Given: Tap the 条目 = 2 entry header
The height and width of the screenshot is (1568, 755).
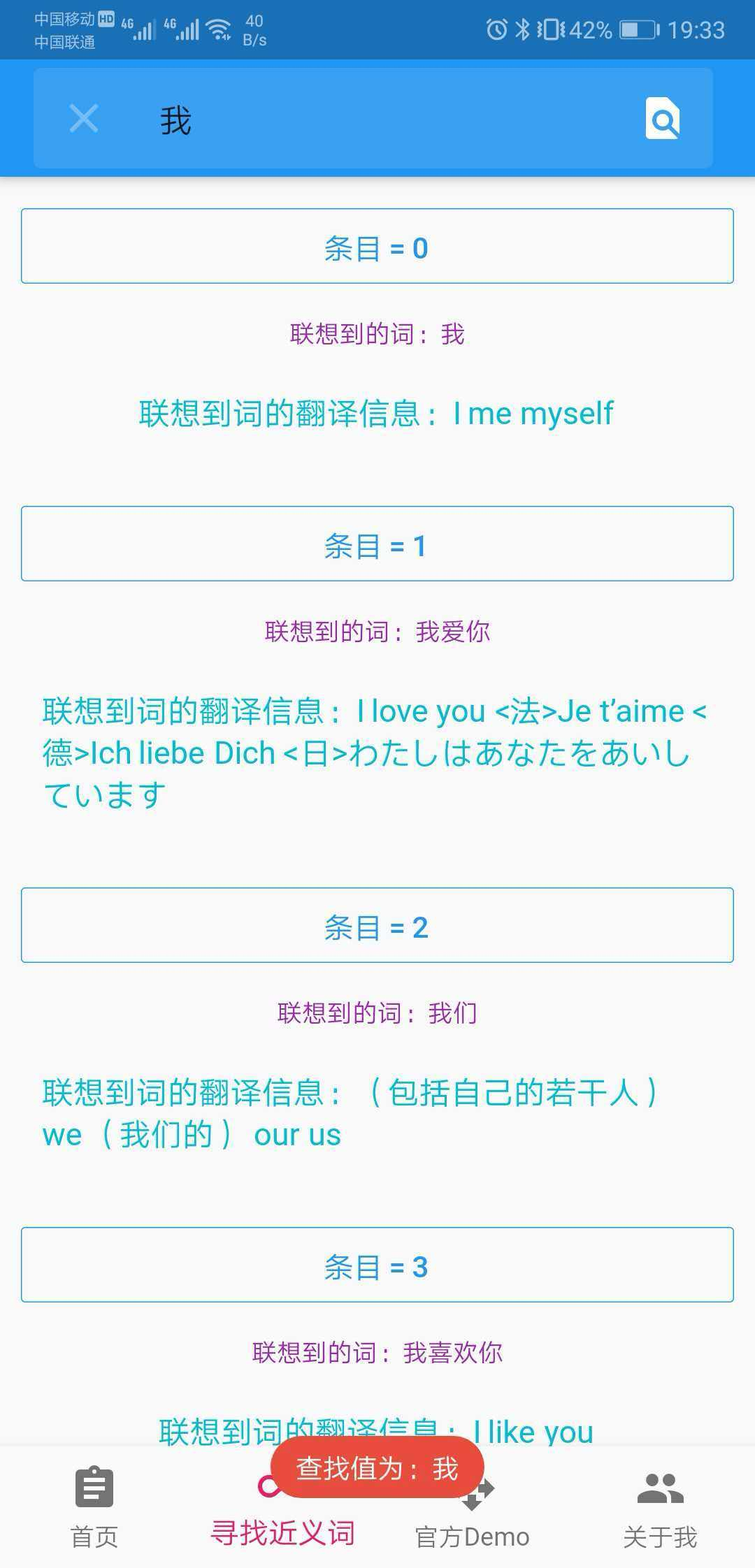Looking at the screenshot, I should (377, 926).
